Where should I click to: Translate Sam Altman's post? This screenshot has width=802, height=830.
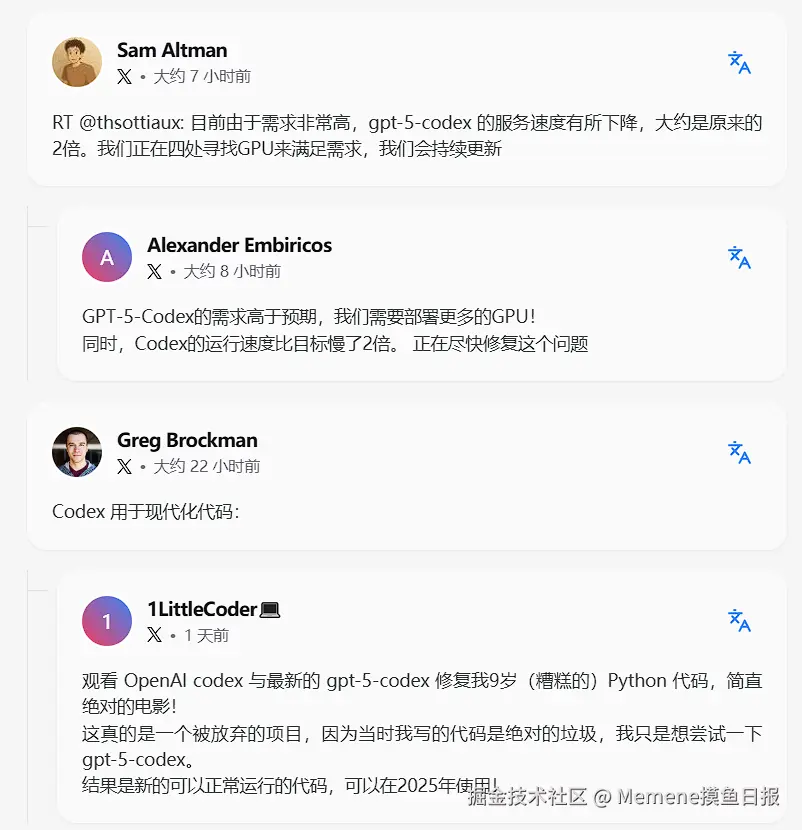point(739,63)
